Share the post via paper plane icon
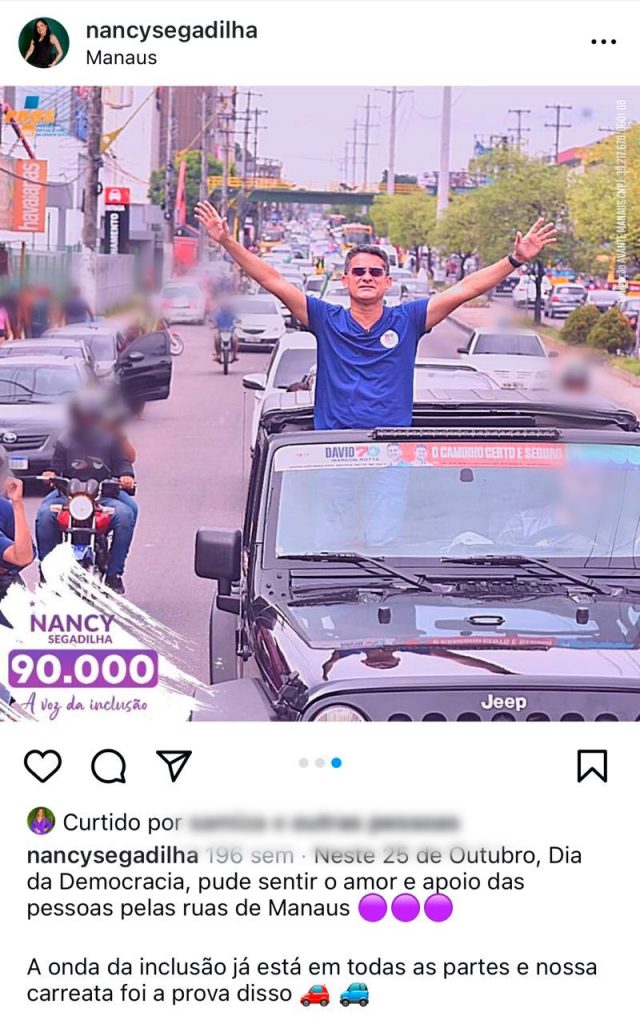Screen dimensions: 640x1024 tap(174, 765)
